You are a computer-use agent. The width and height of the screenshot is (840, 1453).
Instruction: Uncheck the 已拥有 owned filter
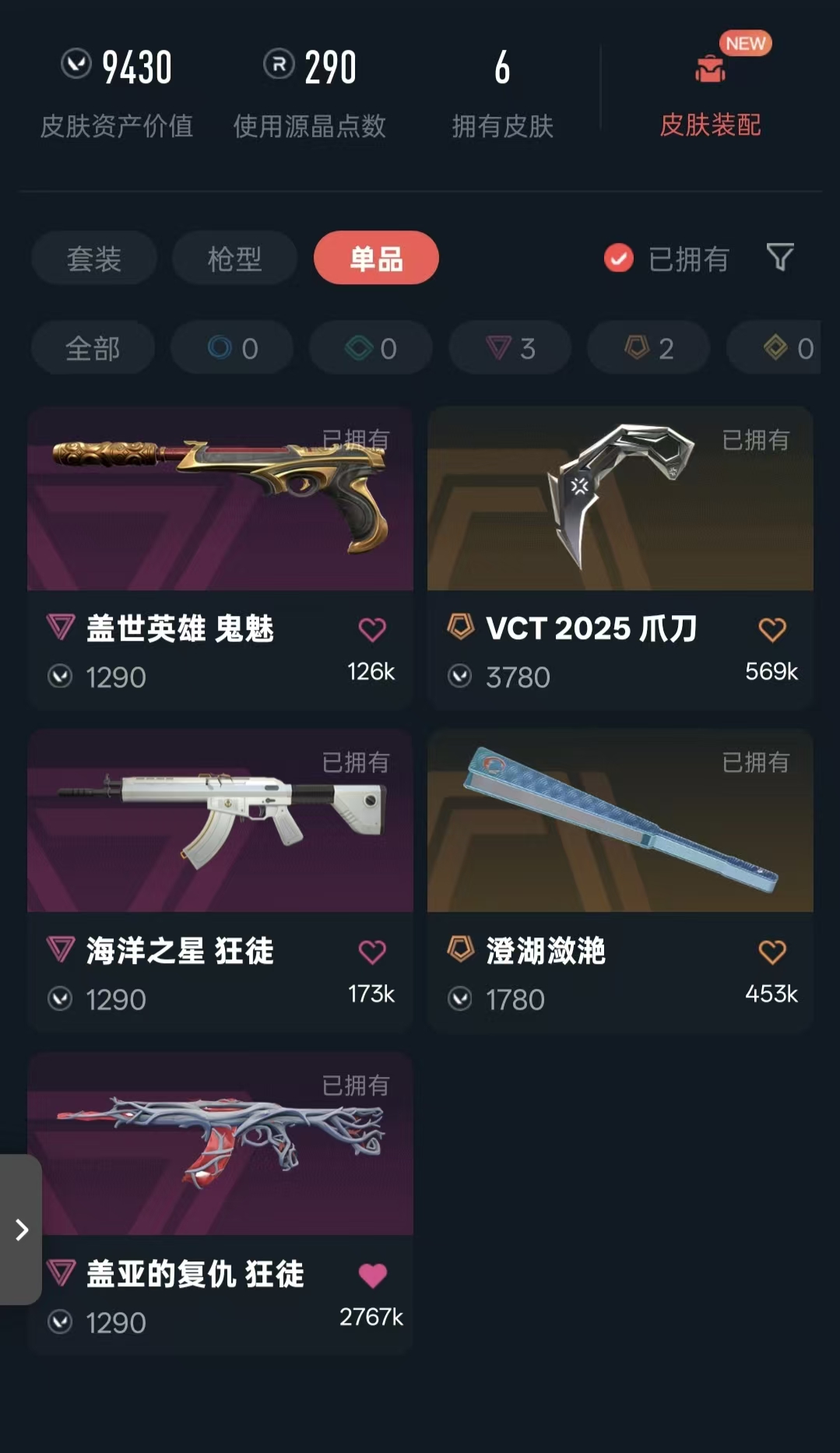pos(619,259)
